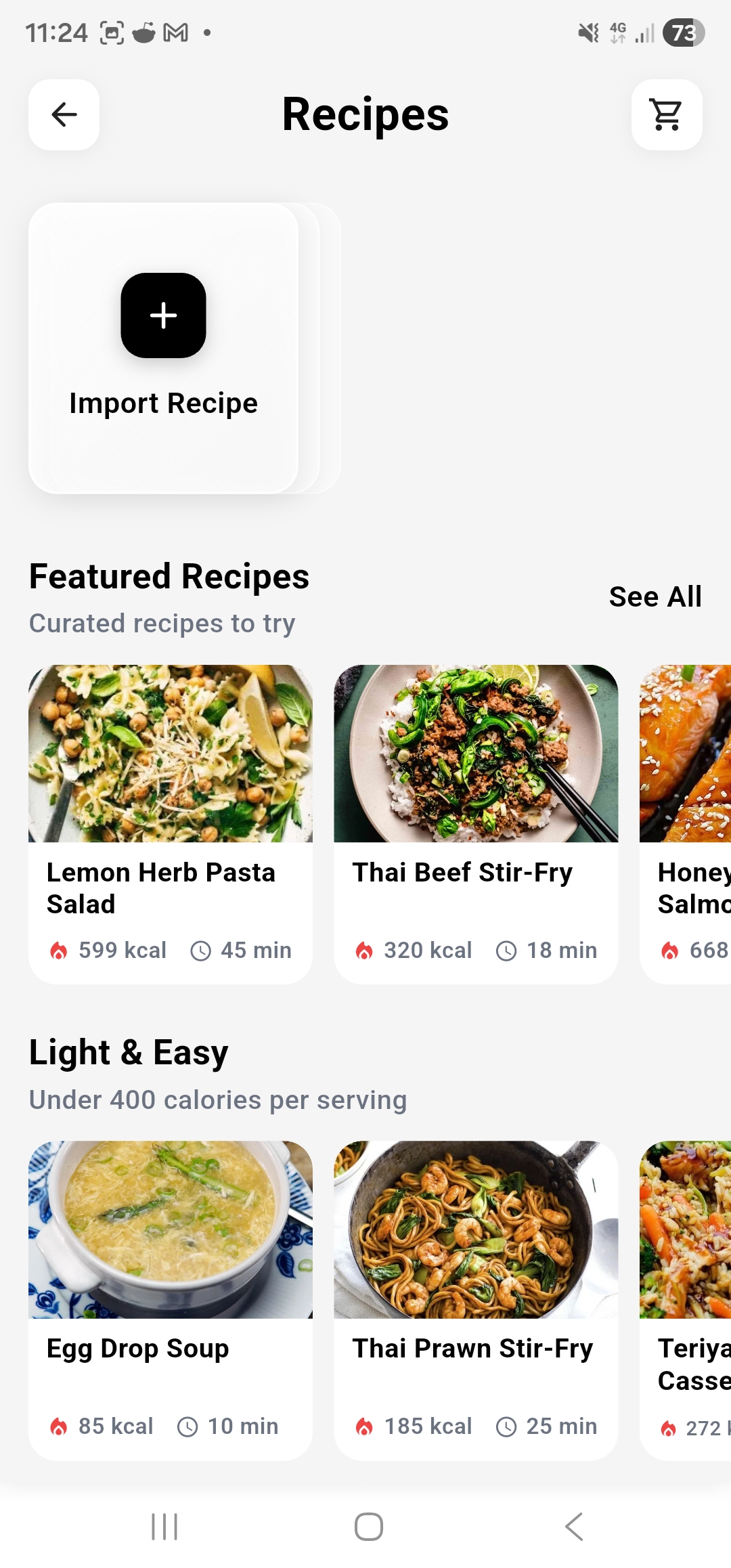Tap the flame icon on Egg Drop Soup
Viewport: 731px width, 1568px height.
point(58,1426)
